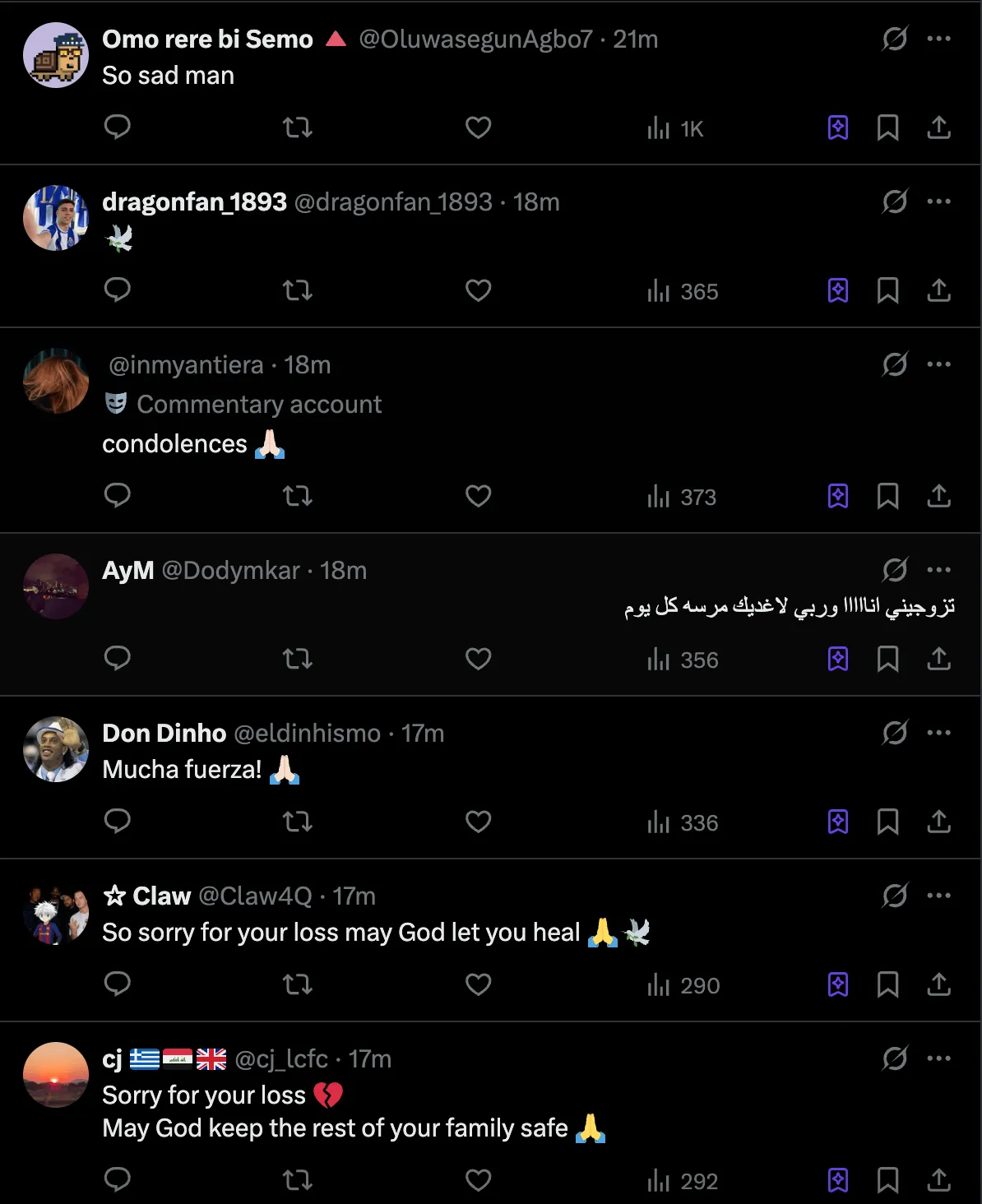The width and height of the screenshot is (982, 1204).
Task: Like cj's 'Sorry for your loss' reply
Action: pos(478,1180)
